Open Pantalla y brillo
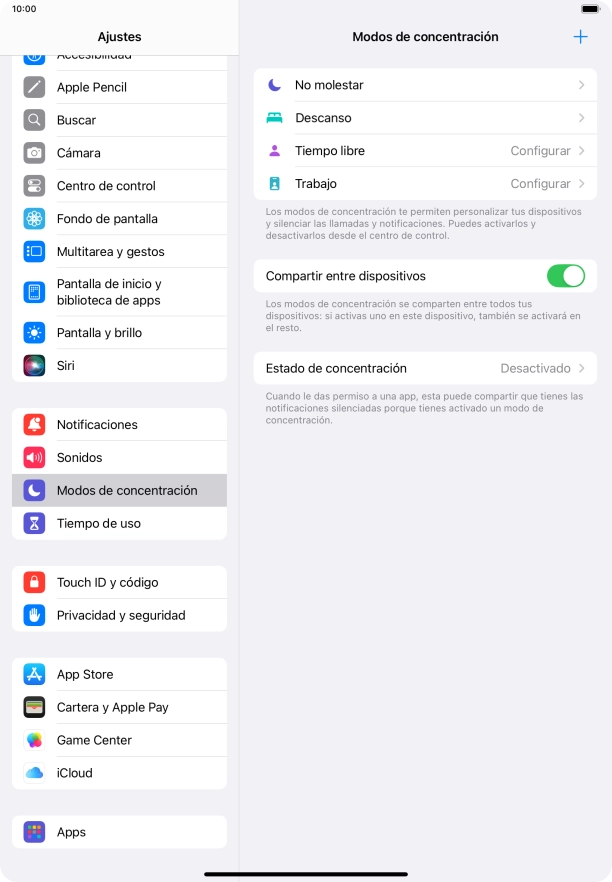Viewport: 612px width, 882px height. click(x=120, y=333)
